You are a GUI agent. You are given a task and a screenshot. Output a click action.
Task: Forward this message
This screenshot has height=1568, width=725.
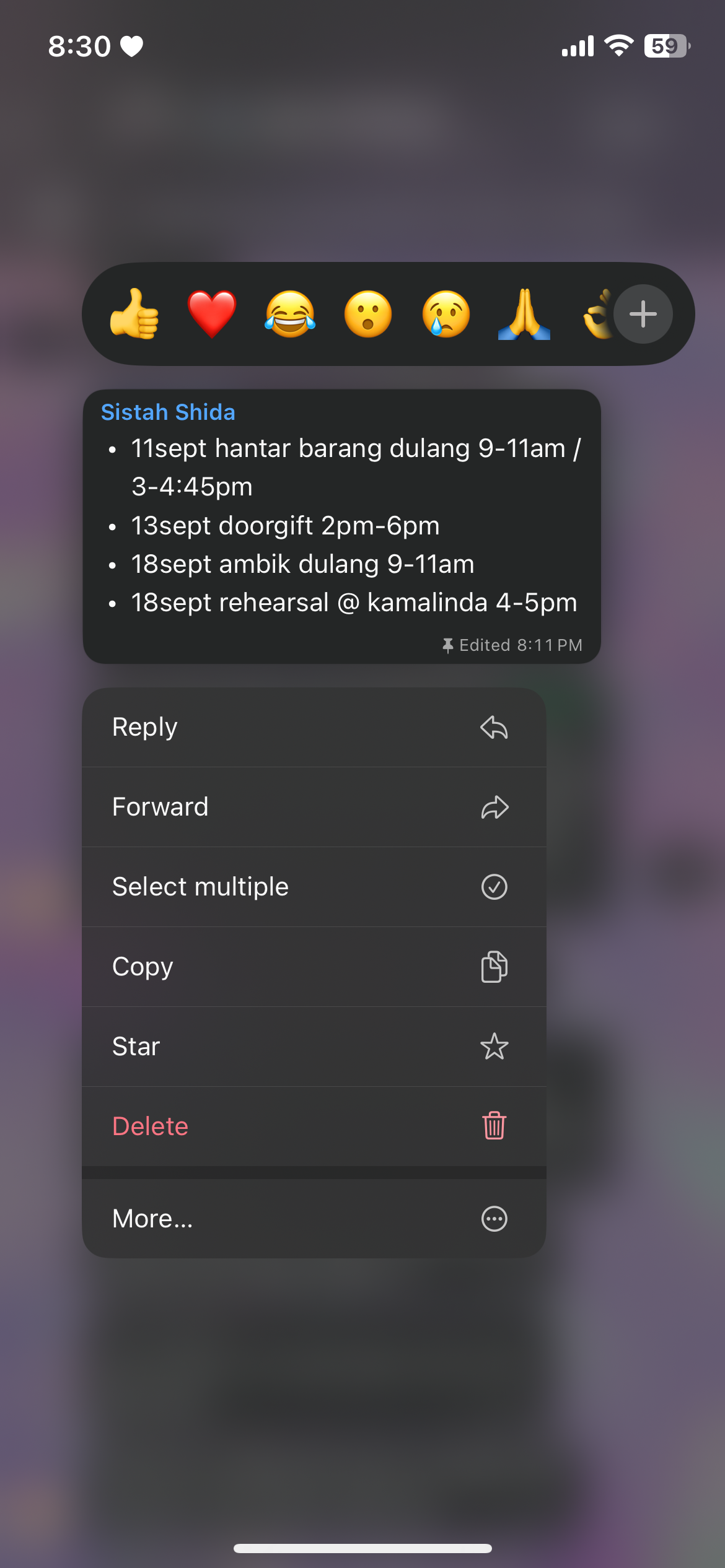[314, 807]
